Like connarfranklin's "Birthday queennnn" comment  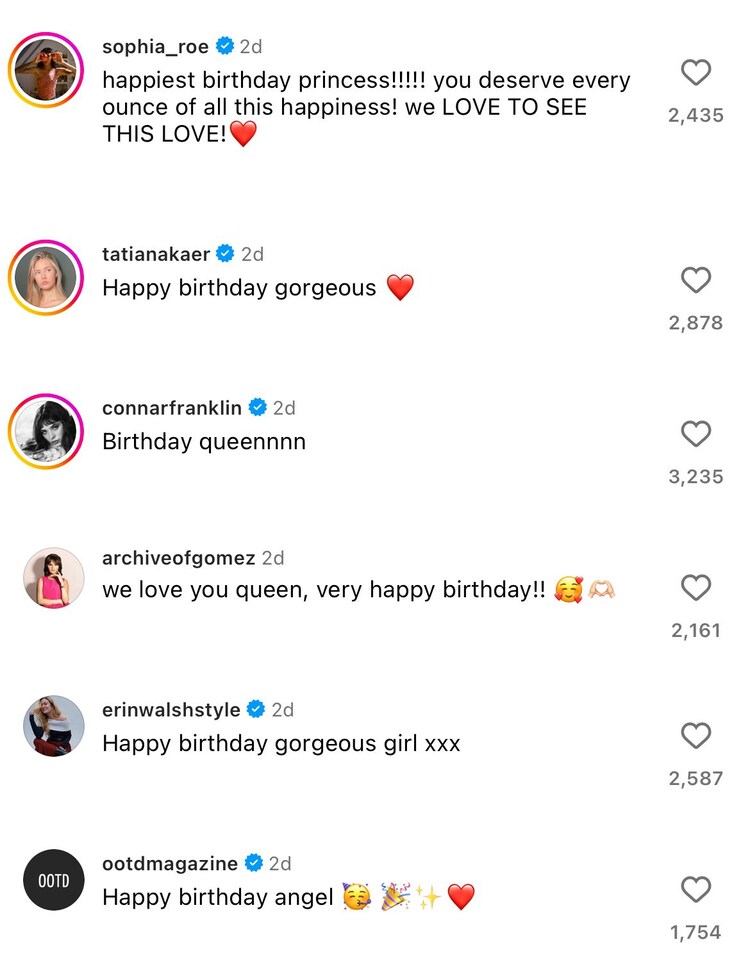click(696, 434)
